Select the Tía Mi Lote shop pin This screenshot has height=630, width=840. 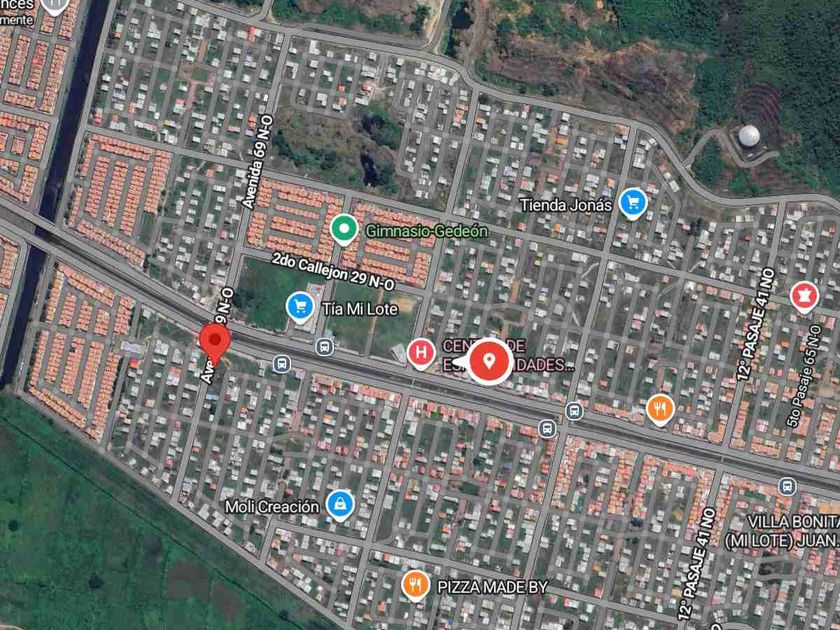[x=300, y=307]
